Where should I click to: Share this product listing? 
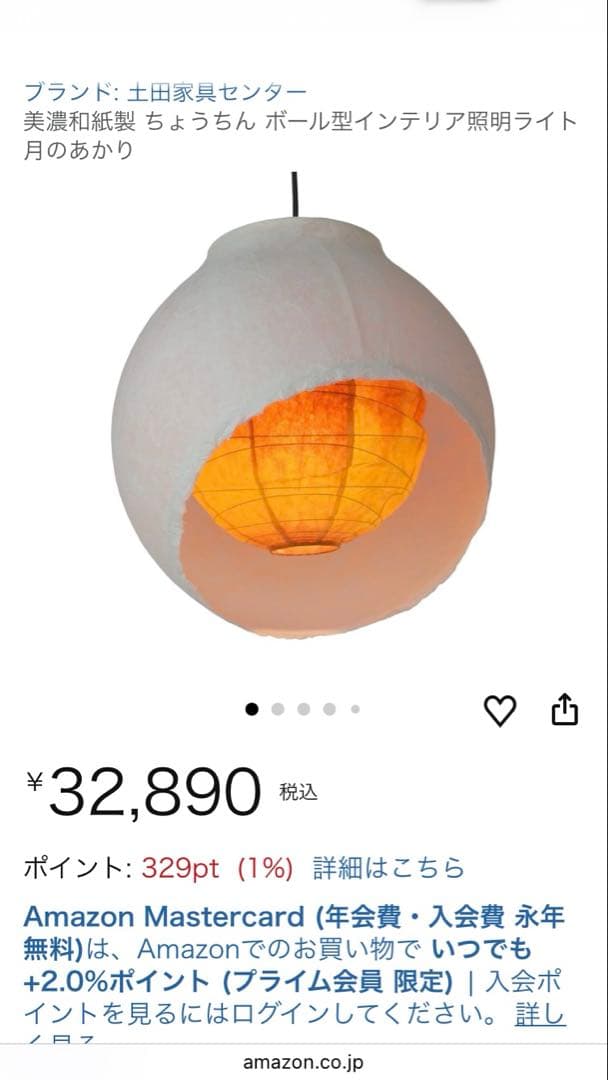point(565,709)
